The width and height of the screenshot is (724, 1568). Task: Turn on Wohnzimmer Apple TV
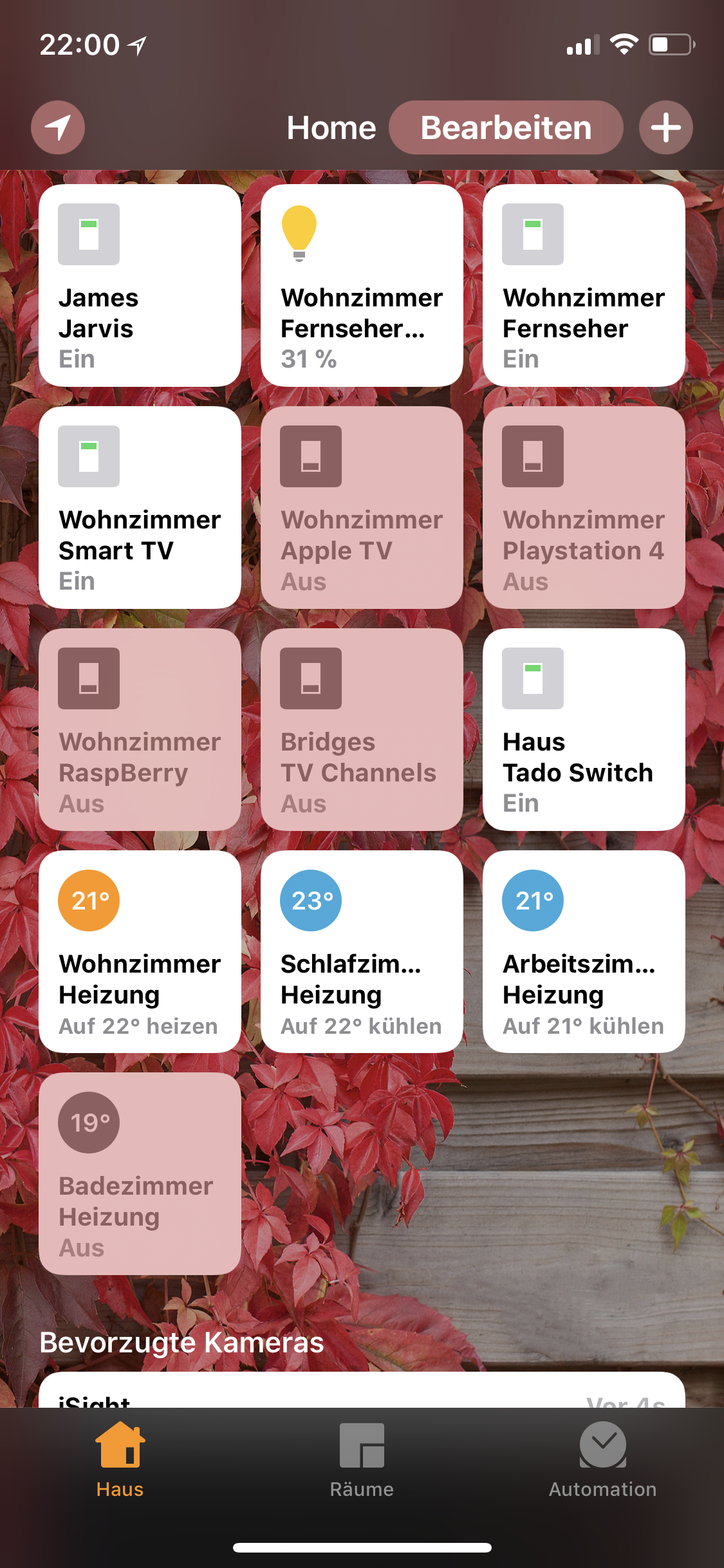[362, 508]
